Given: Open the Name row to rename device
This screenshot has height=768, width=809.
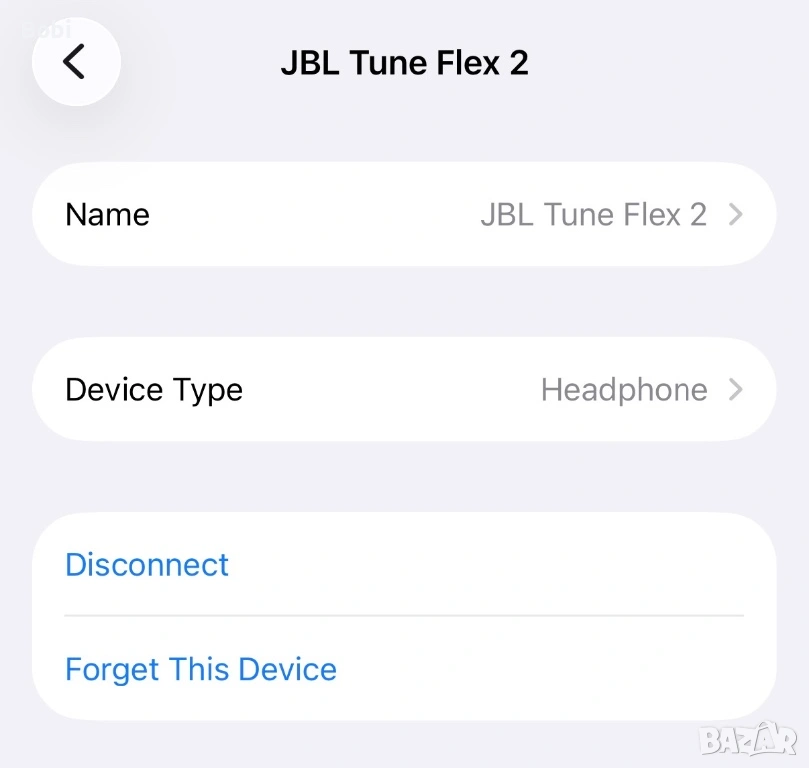Looking at the screenshot, I should (x=404, y=214).
